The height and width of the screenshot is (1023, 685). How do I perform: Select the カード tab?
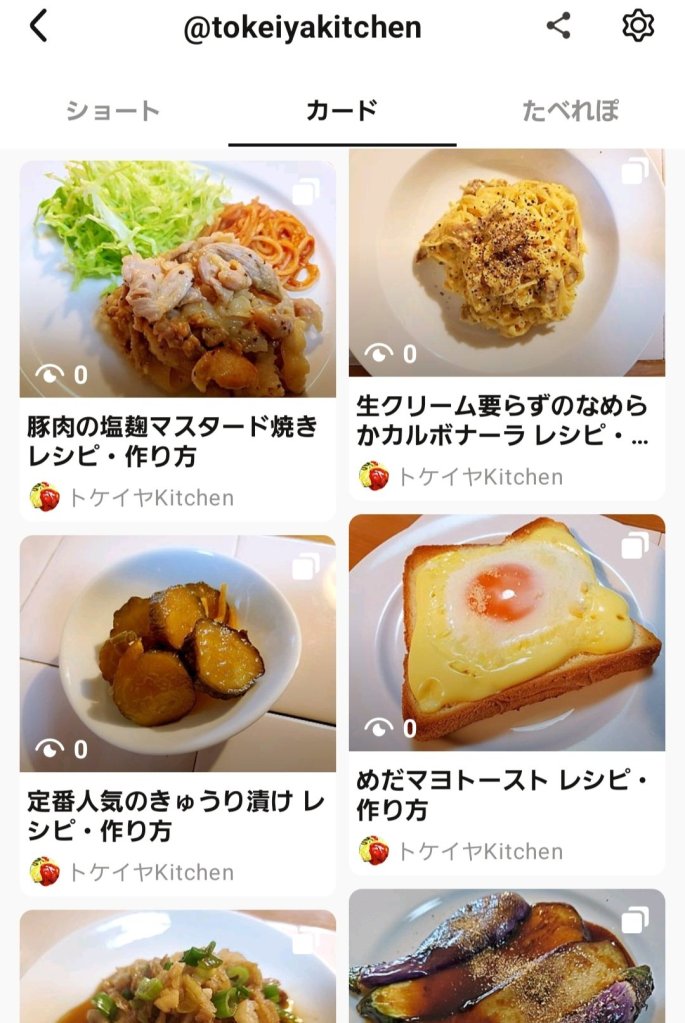click(x=341, y=111)
